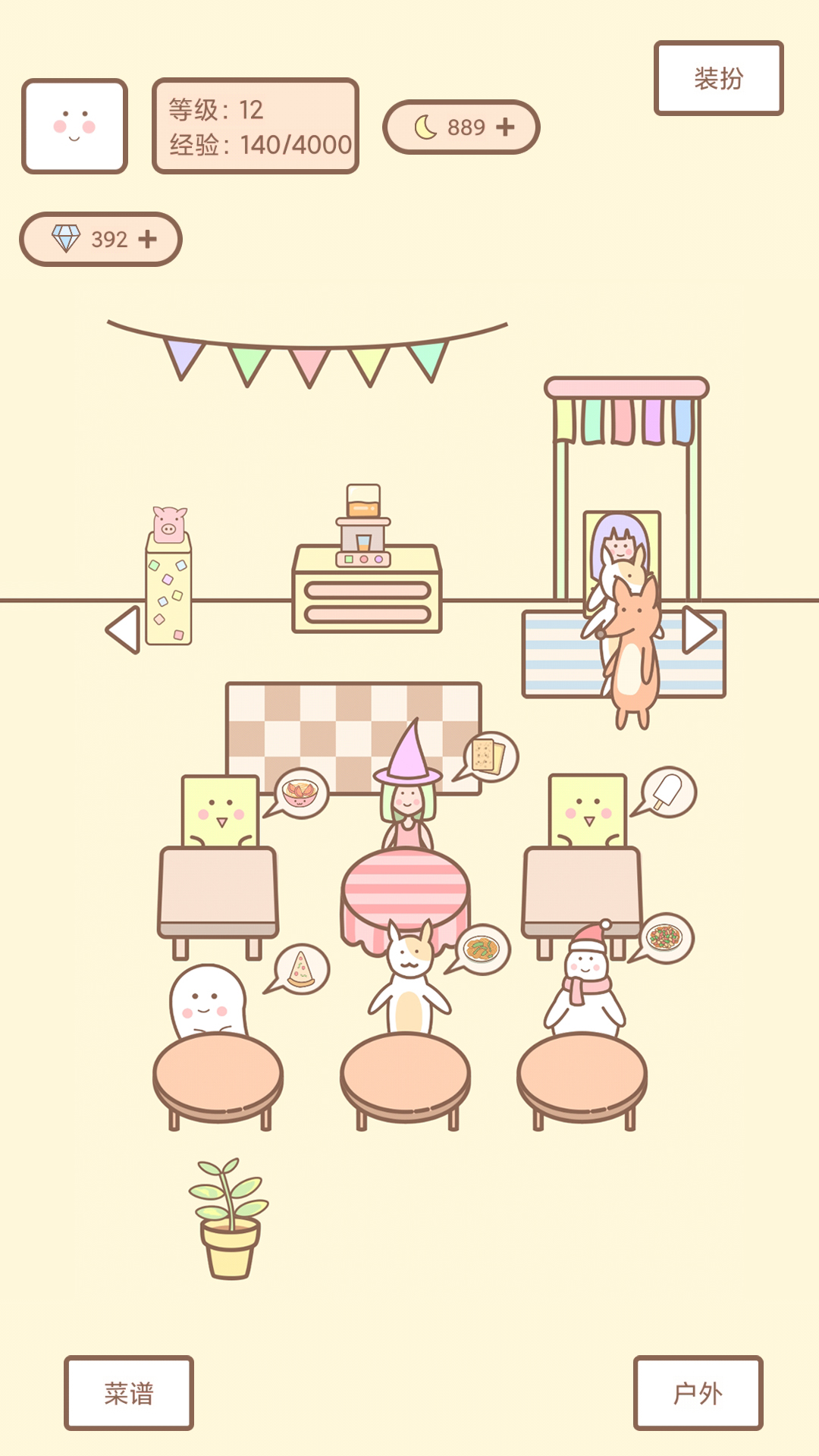Open the player avatar profile
The image size is (819, 1456).
(x=74, y=127)
